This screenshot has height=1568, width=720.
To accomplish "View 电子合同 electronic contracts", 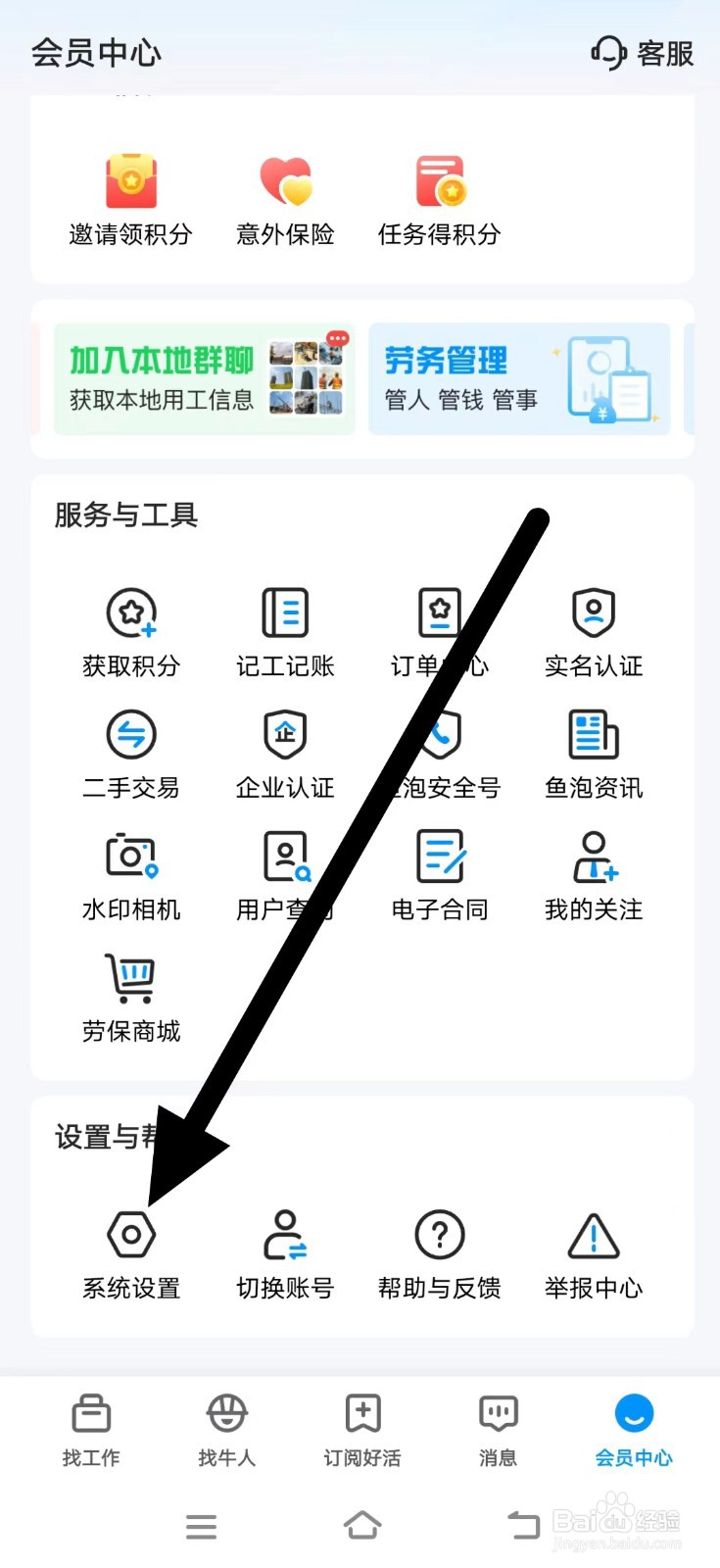I will point(439,872).
